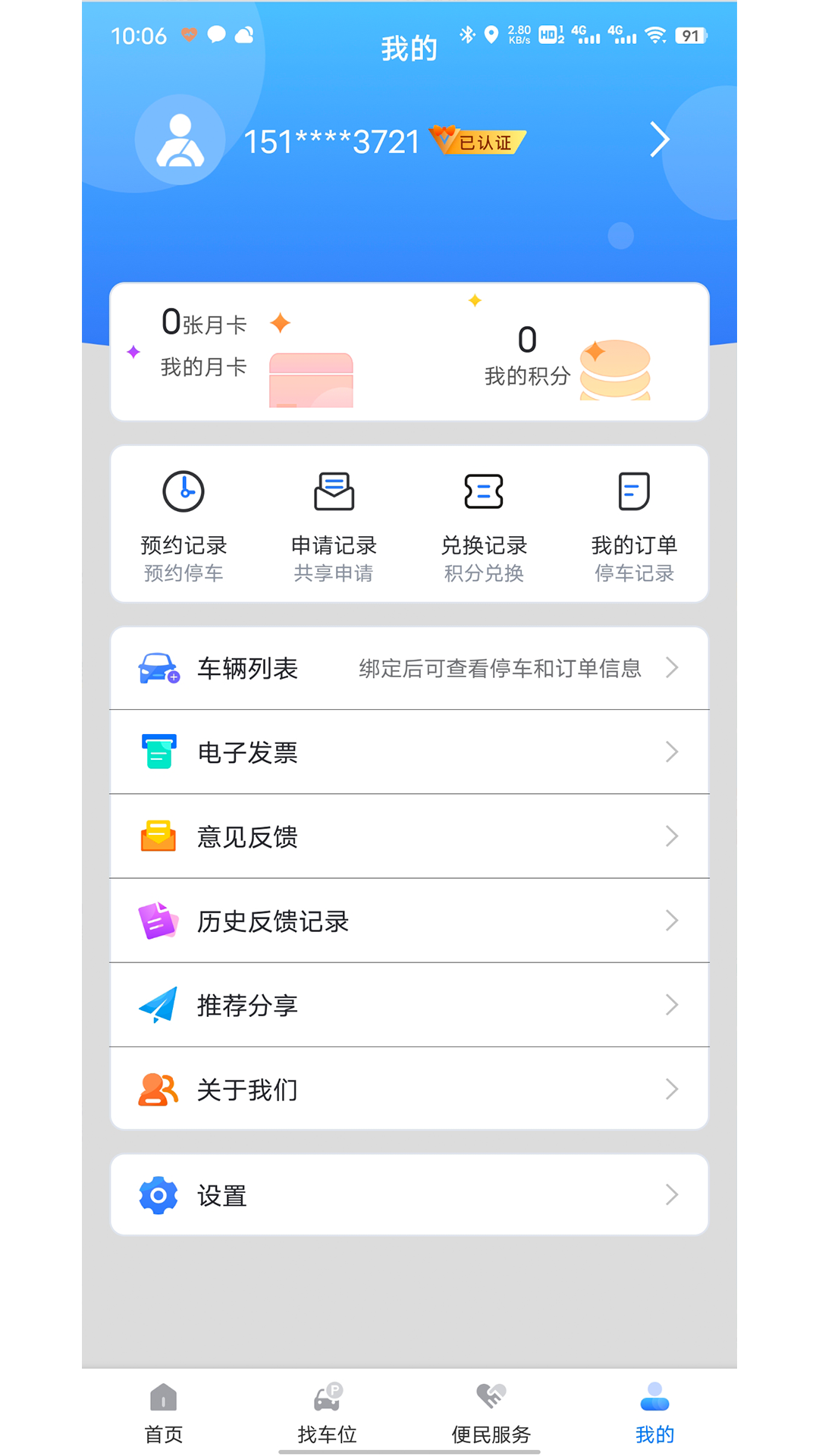Select the 车辆列表 car icon
Viewport: 819px width, 1456px height.
pyautogui.click(x=157, y=668)
